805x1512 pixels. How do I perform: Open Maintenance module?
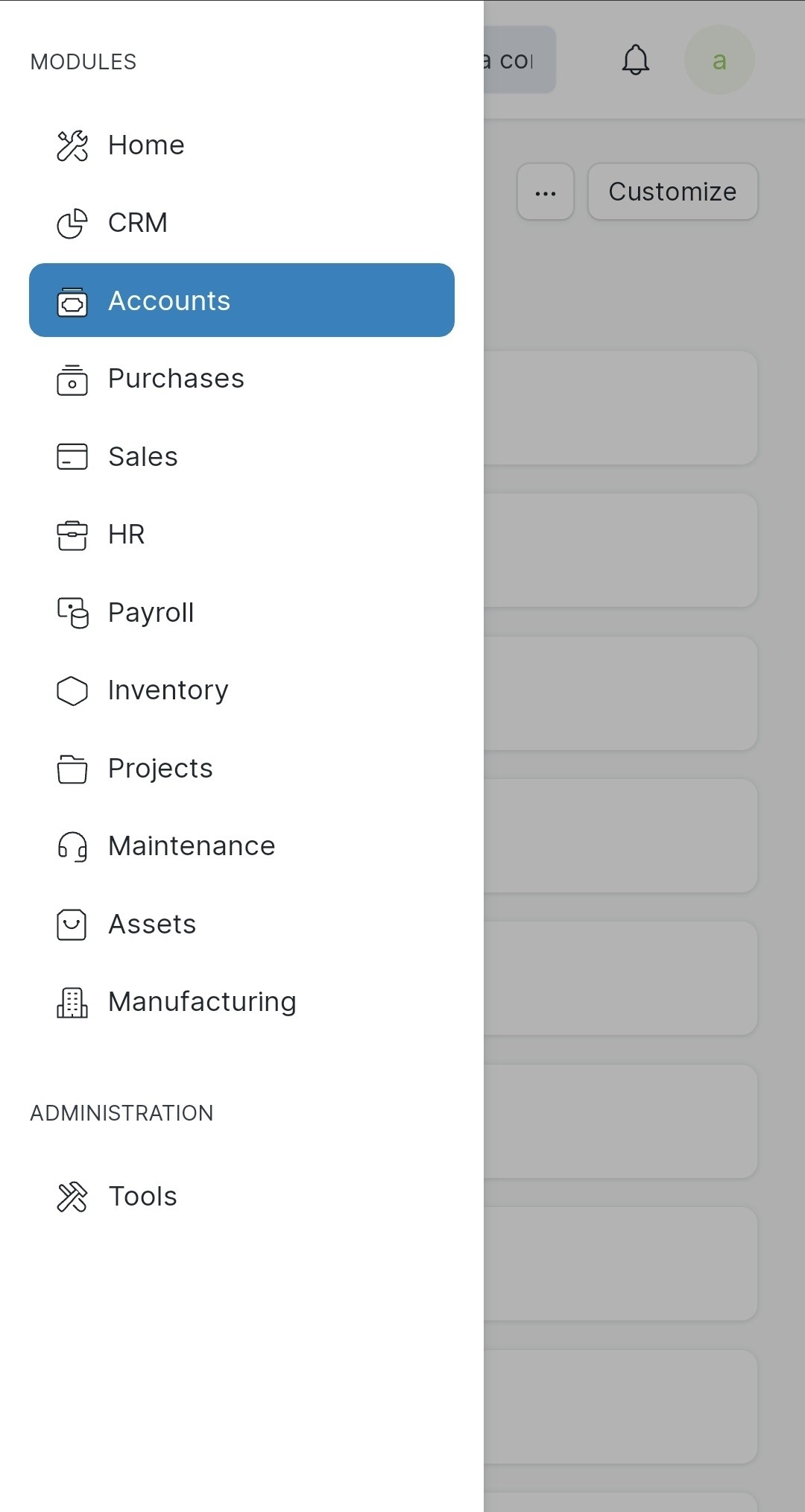point(241,845)
